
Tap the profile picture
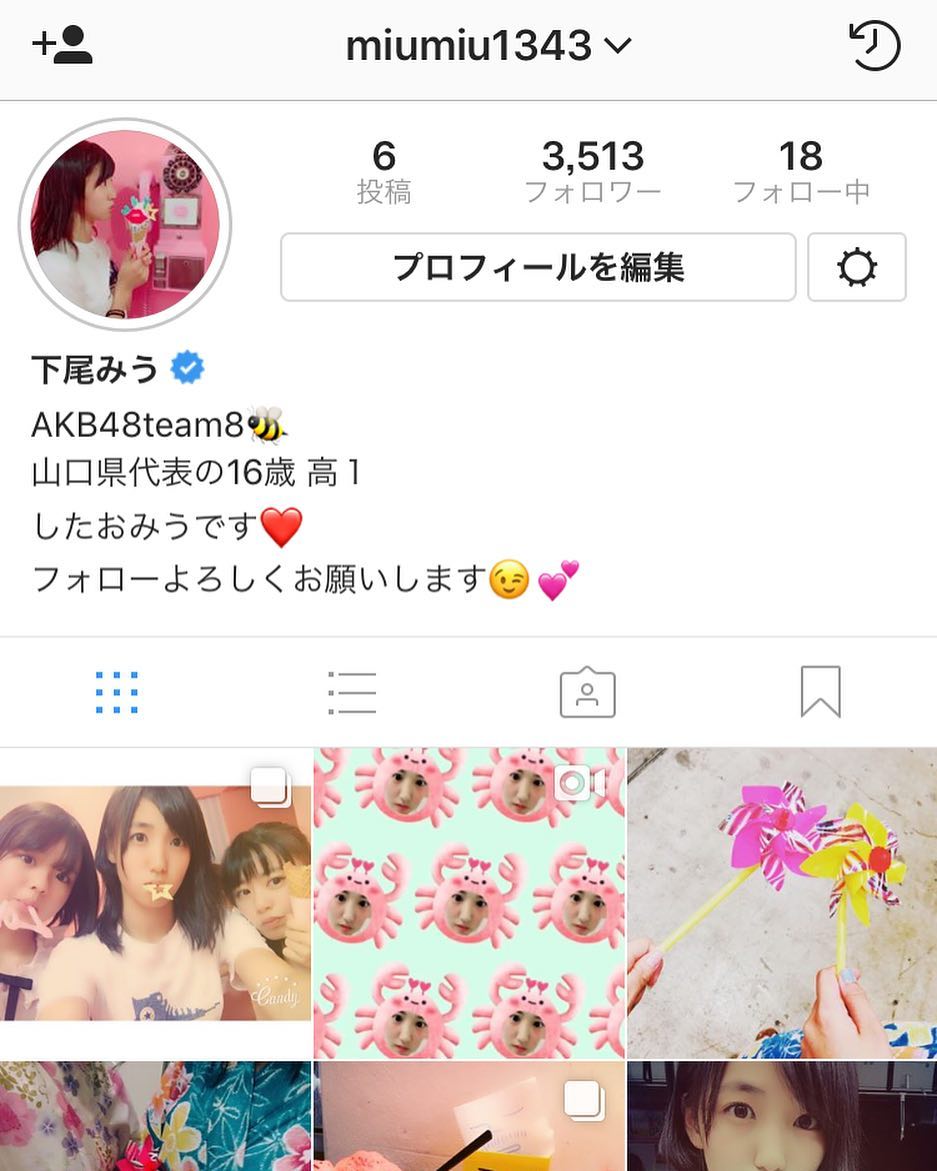125,224
